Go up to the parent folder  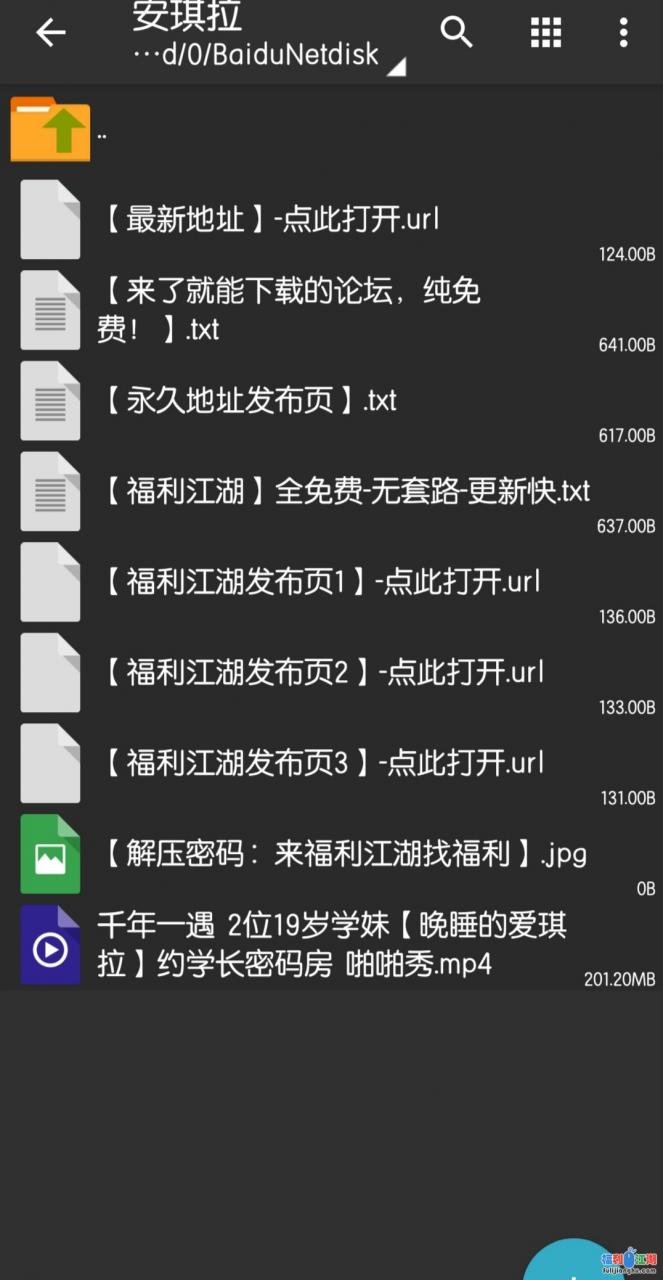click(x=50, y=132)
